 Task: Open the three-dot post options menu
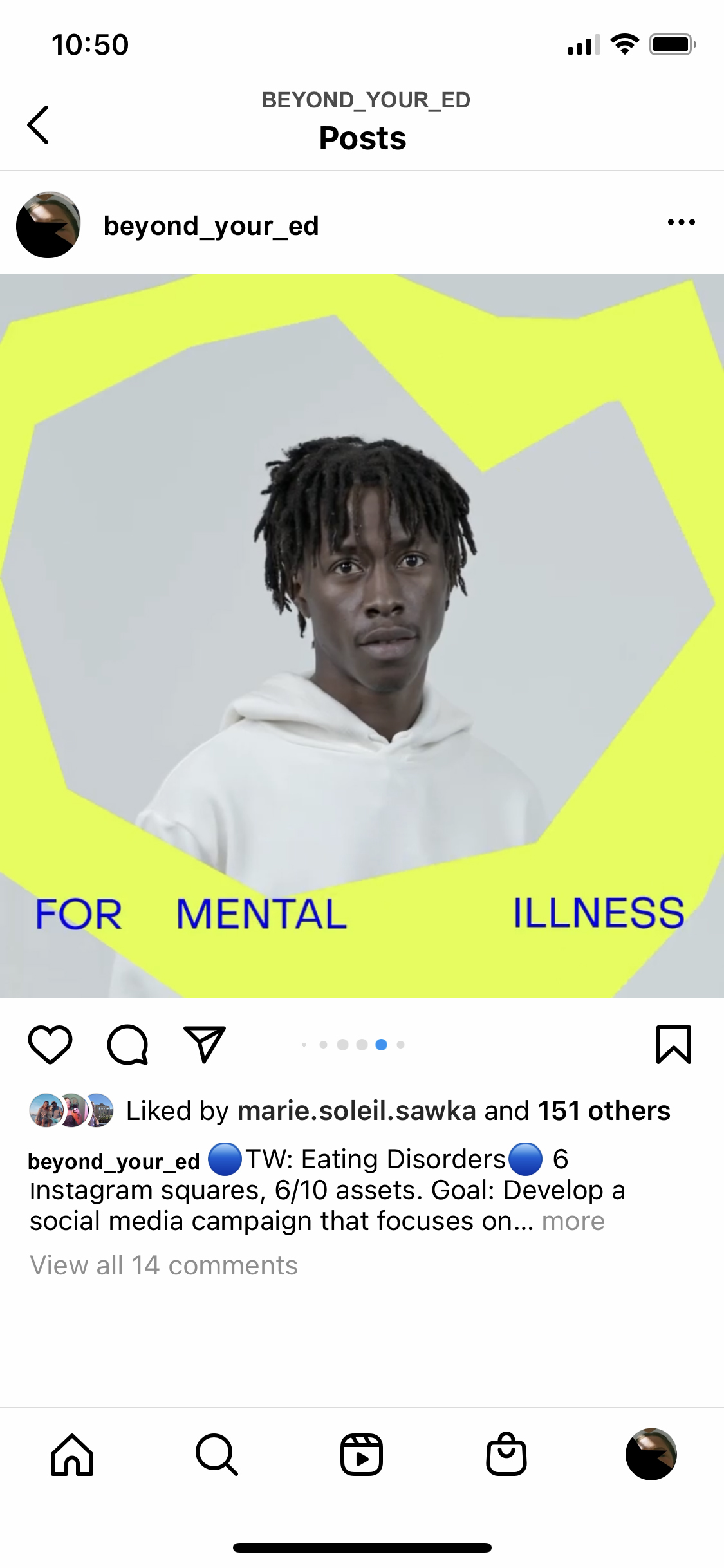coord(681,223)
